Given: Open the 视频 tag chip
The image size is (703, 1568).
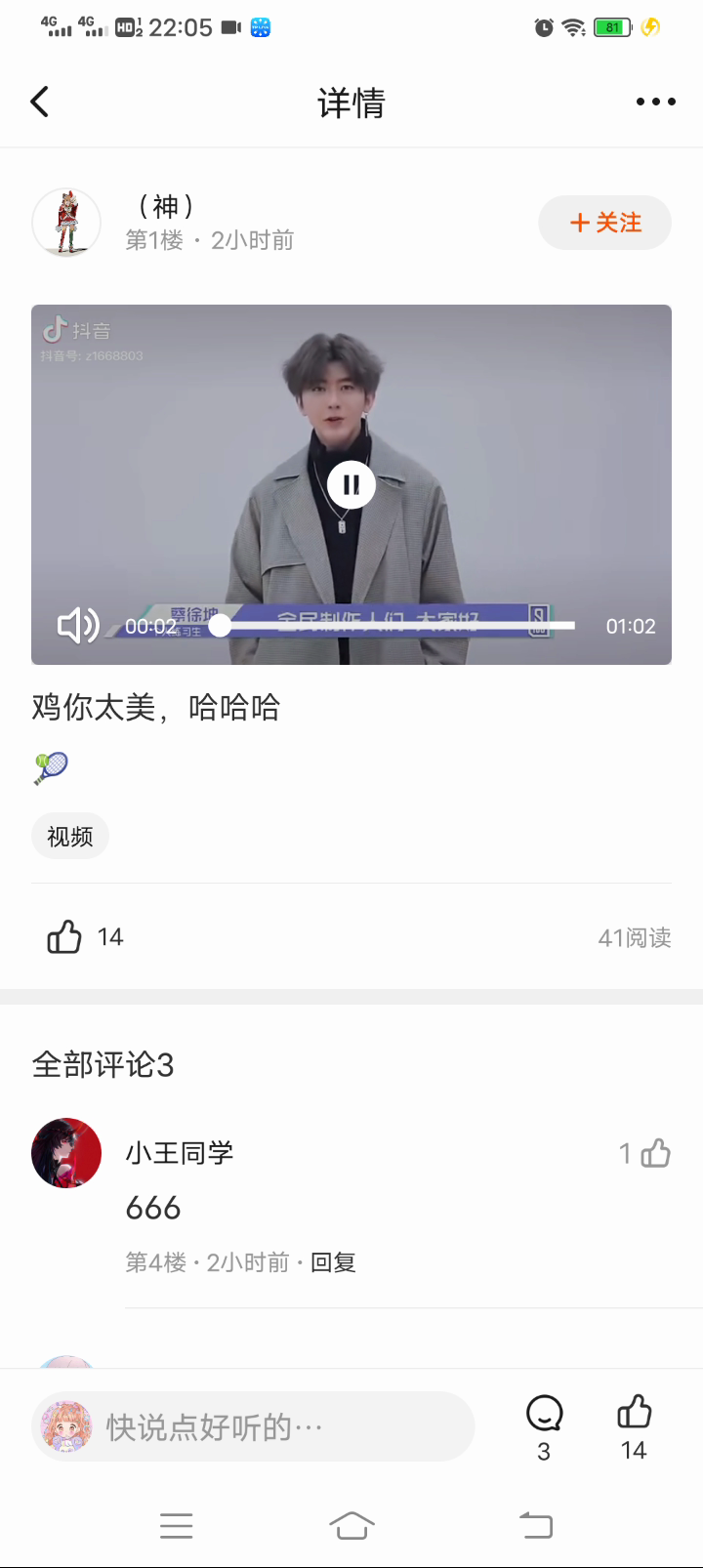Looking at the screenshot, I should coord(70,837).
